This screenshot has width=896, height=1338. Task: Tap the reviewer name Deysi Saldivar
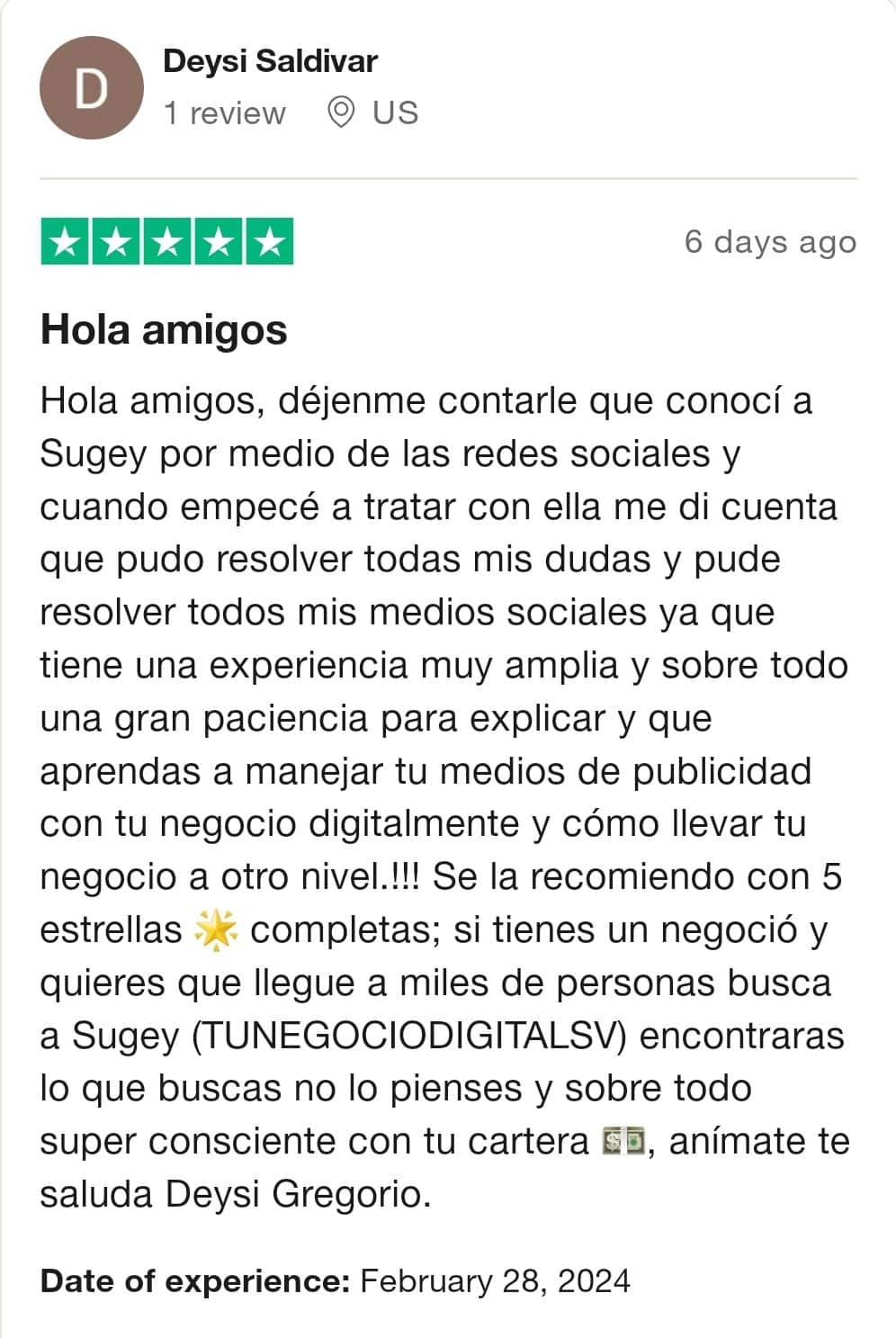click(x=270, y=61)
